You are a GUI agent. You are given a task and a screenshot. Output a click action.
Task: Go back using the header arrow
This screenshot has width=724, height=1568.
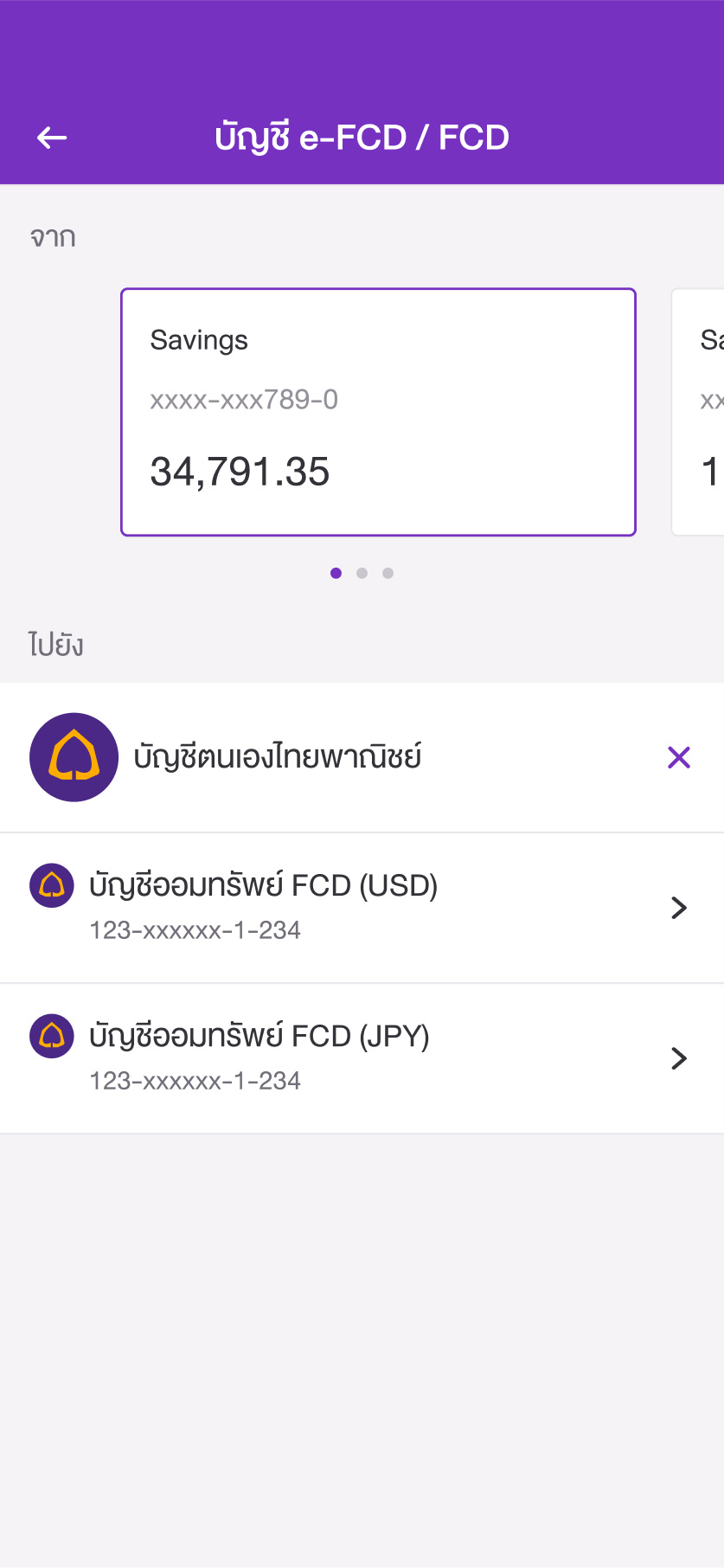tap(52, 138)
